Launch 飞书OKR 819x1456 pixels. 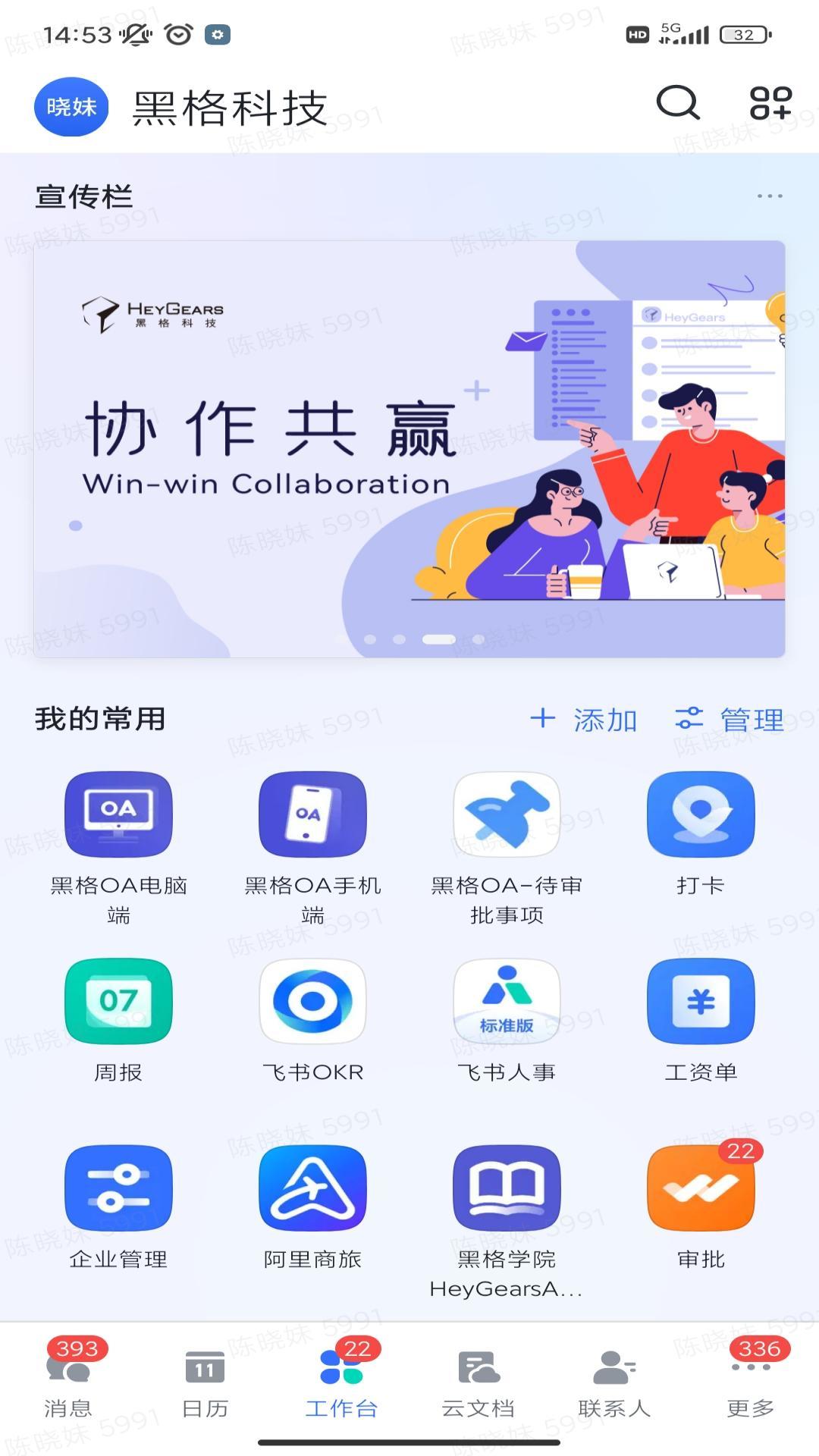click(312, 1001)
